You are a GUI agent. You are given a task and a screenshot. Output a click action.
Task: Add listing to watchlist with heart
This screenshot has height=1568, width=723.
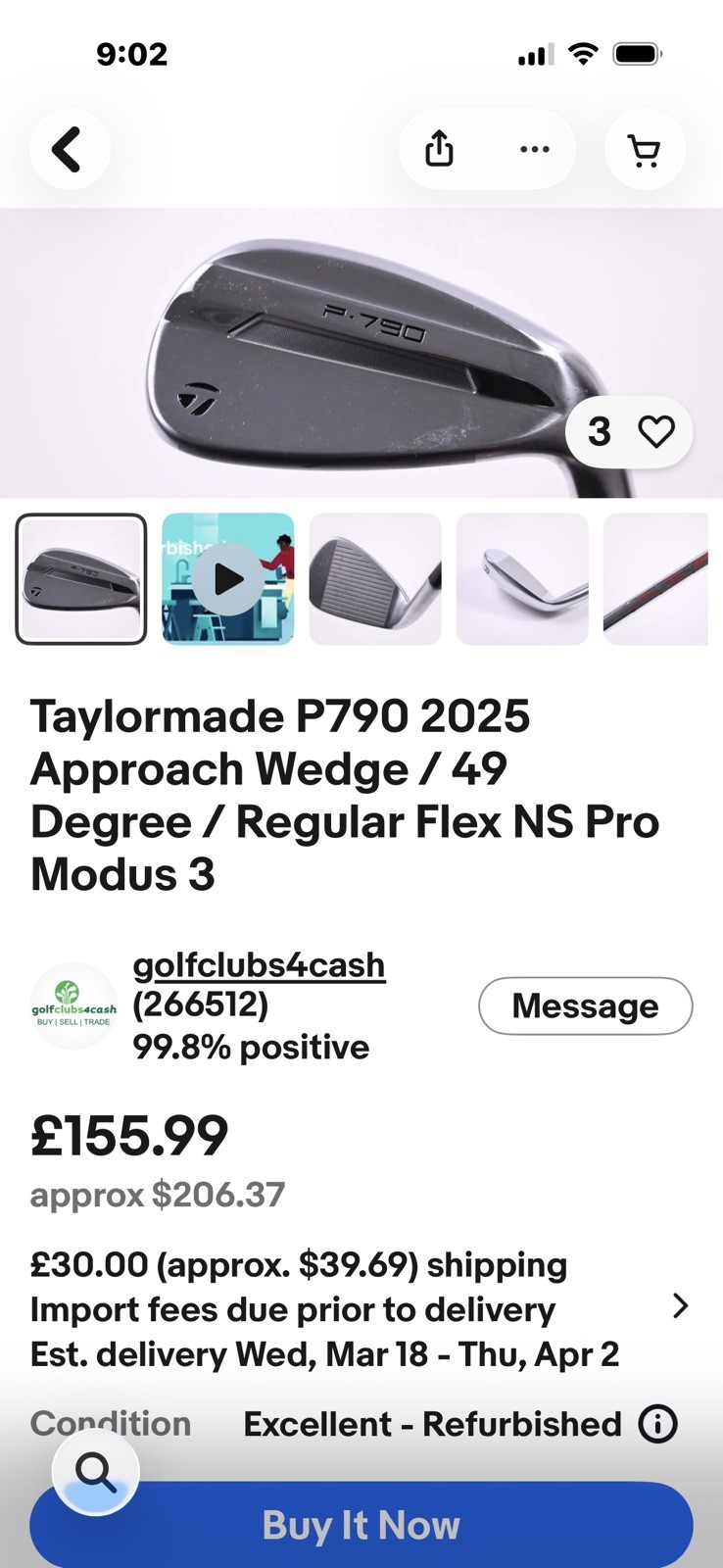click(x=656, y=431)
